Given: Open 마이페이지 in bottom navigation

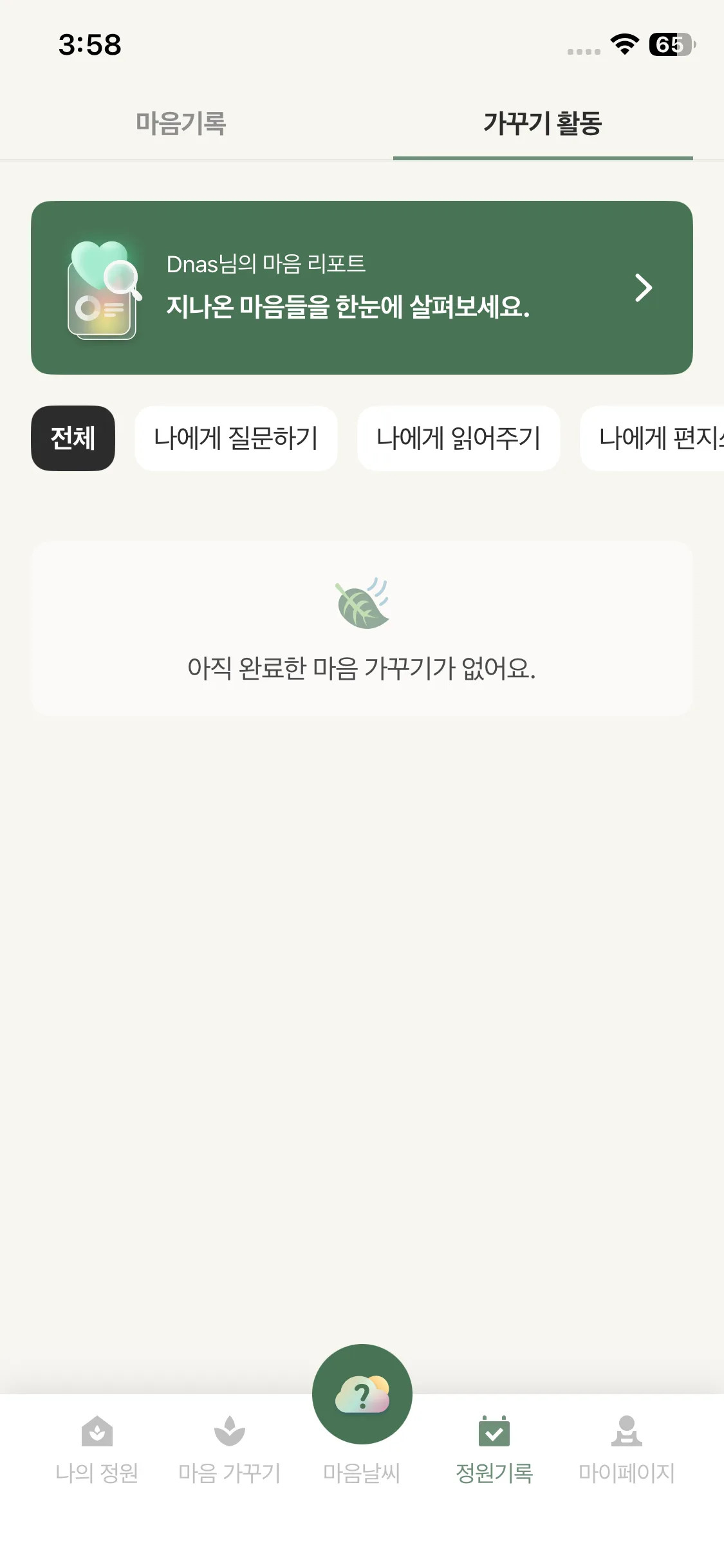Looking at the screenshot, I should [x=626, y=1450].
